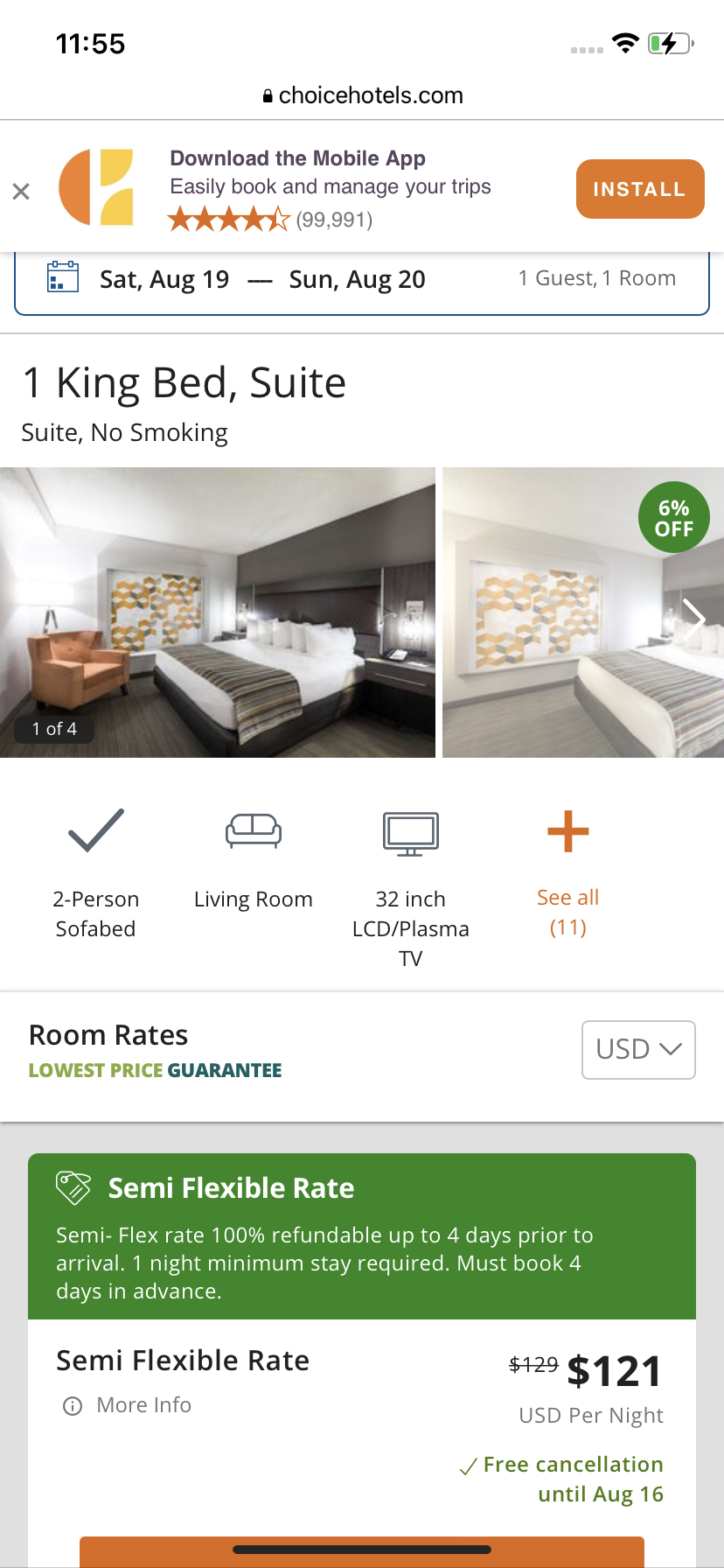This screenshot has width=724, height=1568.
Task: Tap the INSTALL button
Action: click(x=640, y=189)
